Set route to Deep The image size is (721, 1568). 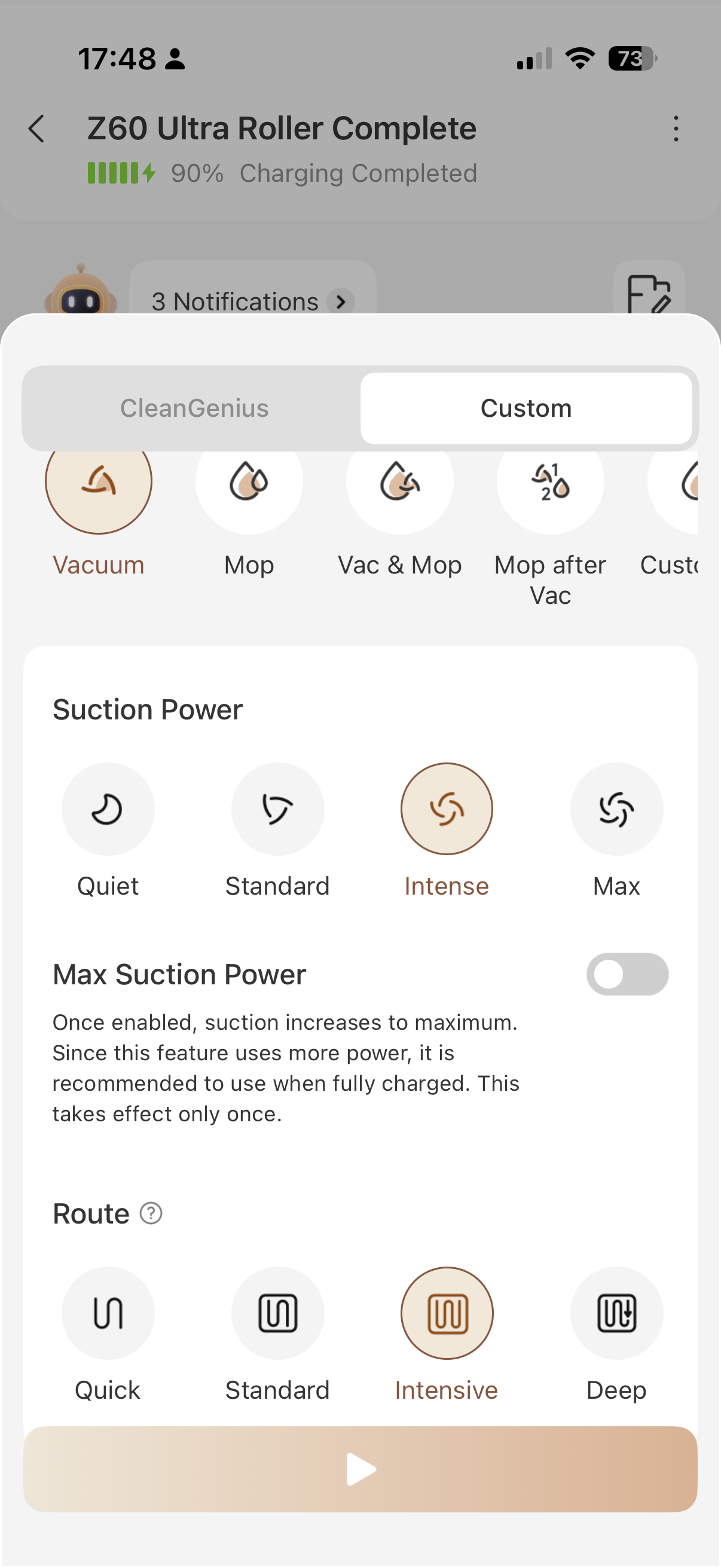click(616, 1313)
